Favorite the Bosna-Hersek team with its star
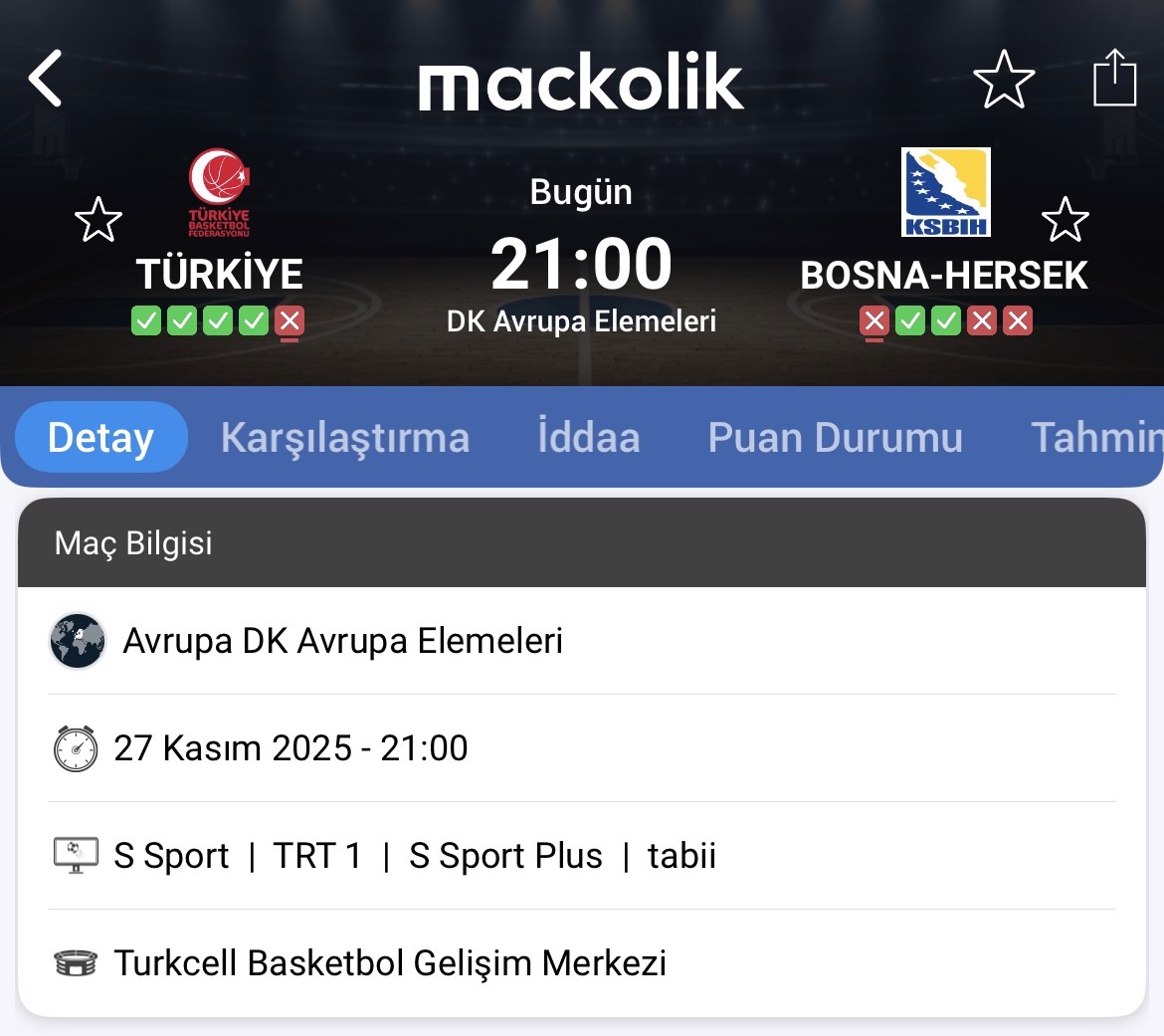Viewport: 1164px width, 1036px height. pyautogui.click(x=1065, y=220)
